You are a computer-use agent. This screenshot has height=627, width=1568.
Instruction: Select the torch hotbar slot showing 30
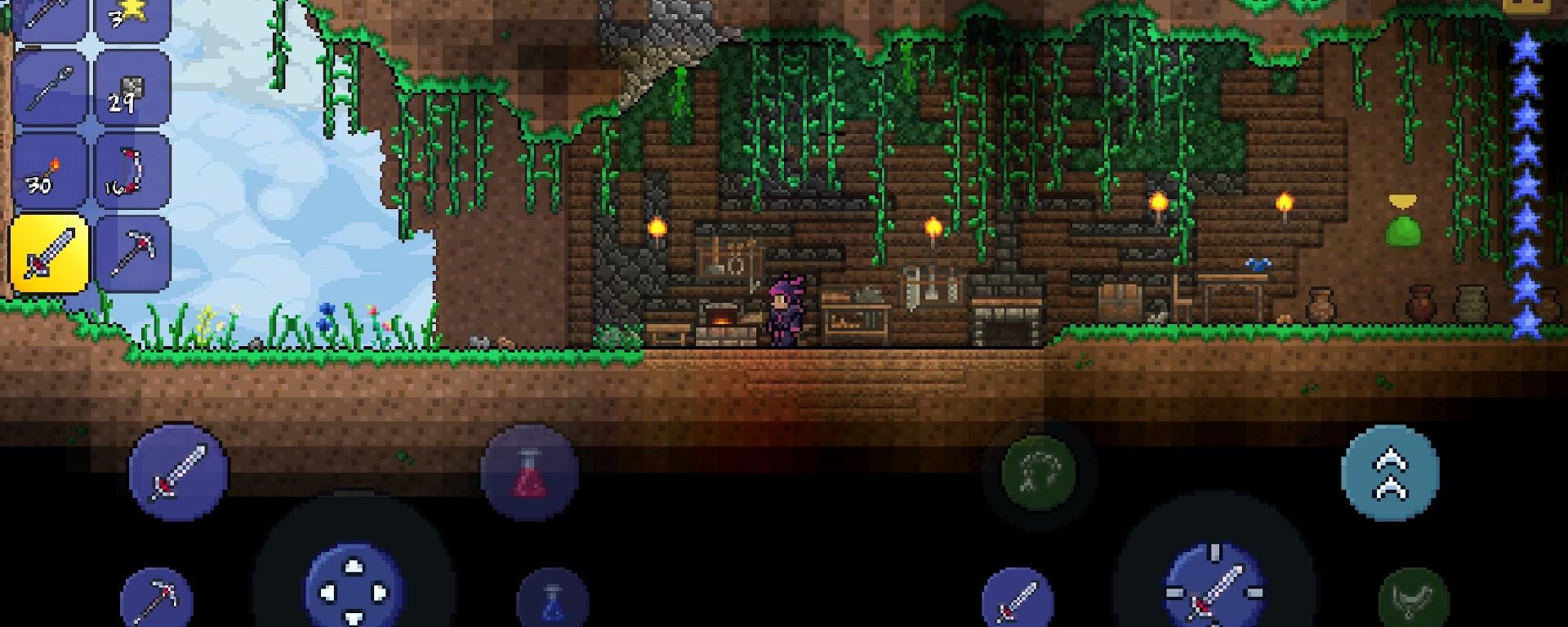point(49,171)
